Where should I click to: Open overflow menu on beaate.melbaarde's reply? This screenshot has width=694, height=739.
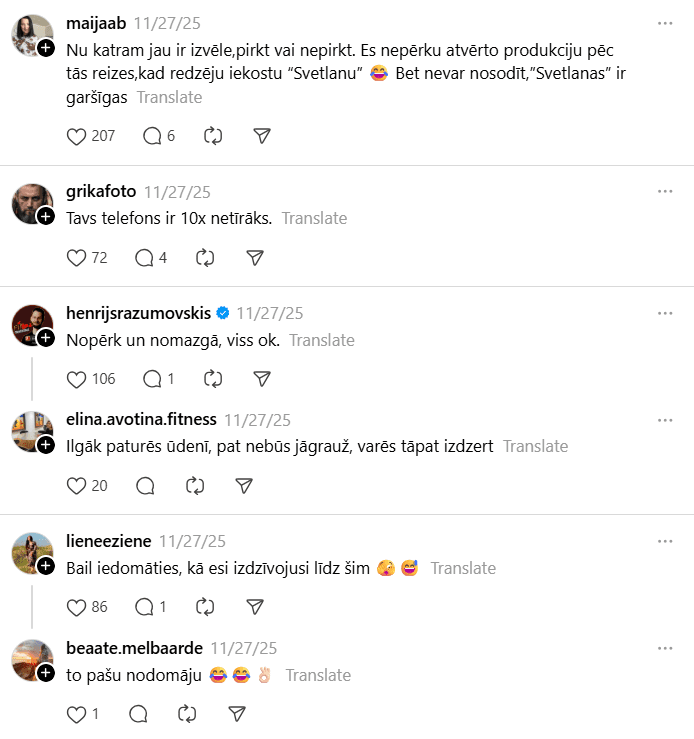(x=665, y=648)
